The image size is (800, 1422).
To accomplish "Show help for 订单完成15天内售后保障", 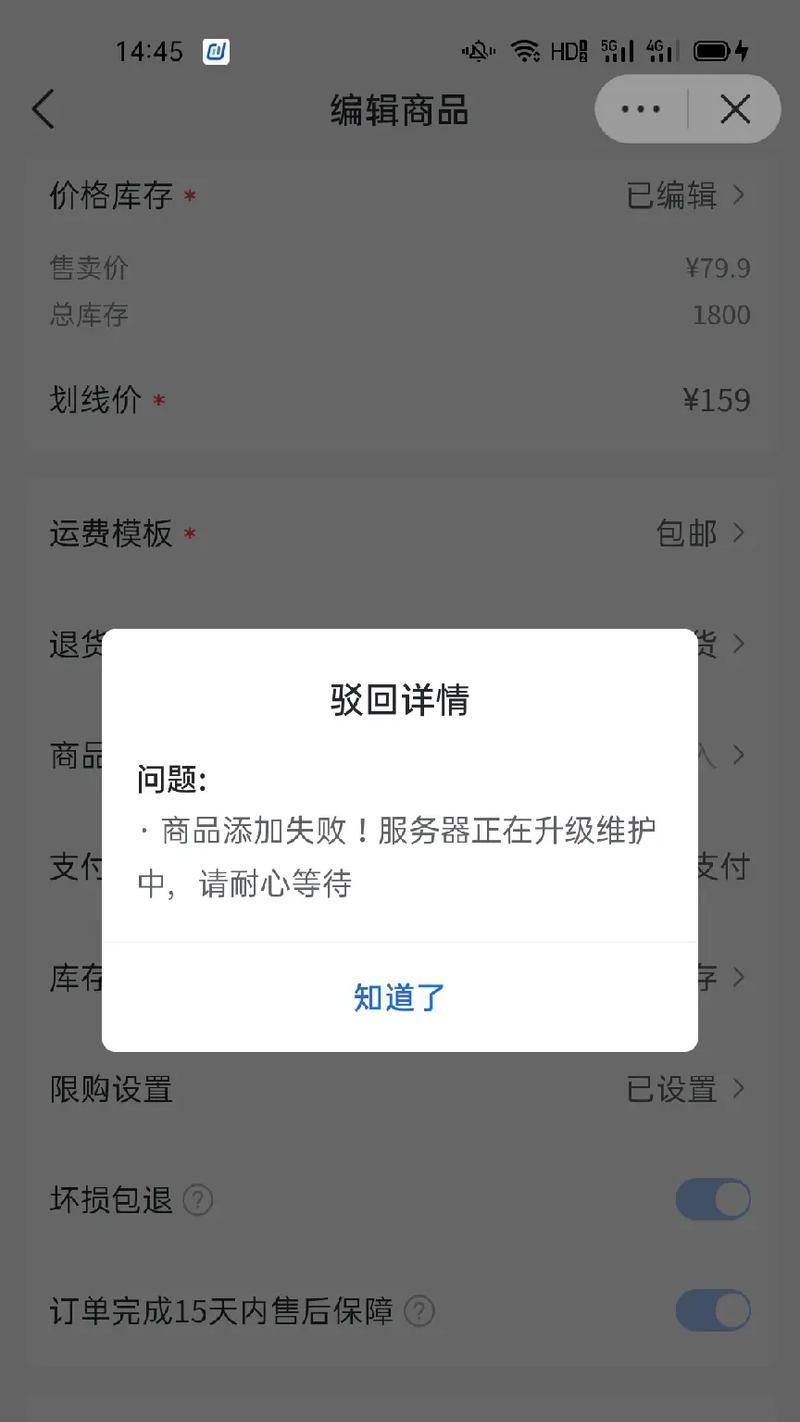I will [x=421, y=1311].
